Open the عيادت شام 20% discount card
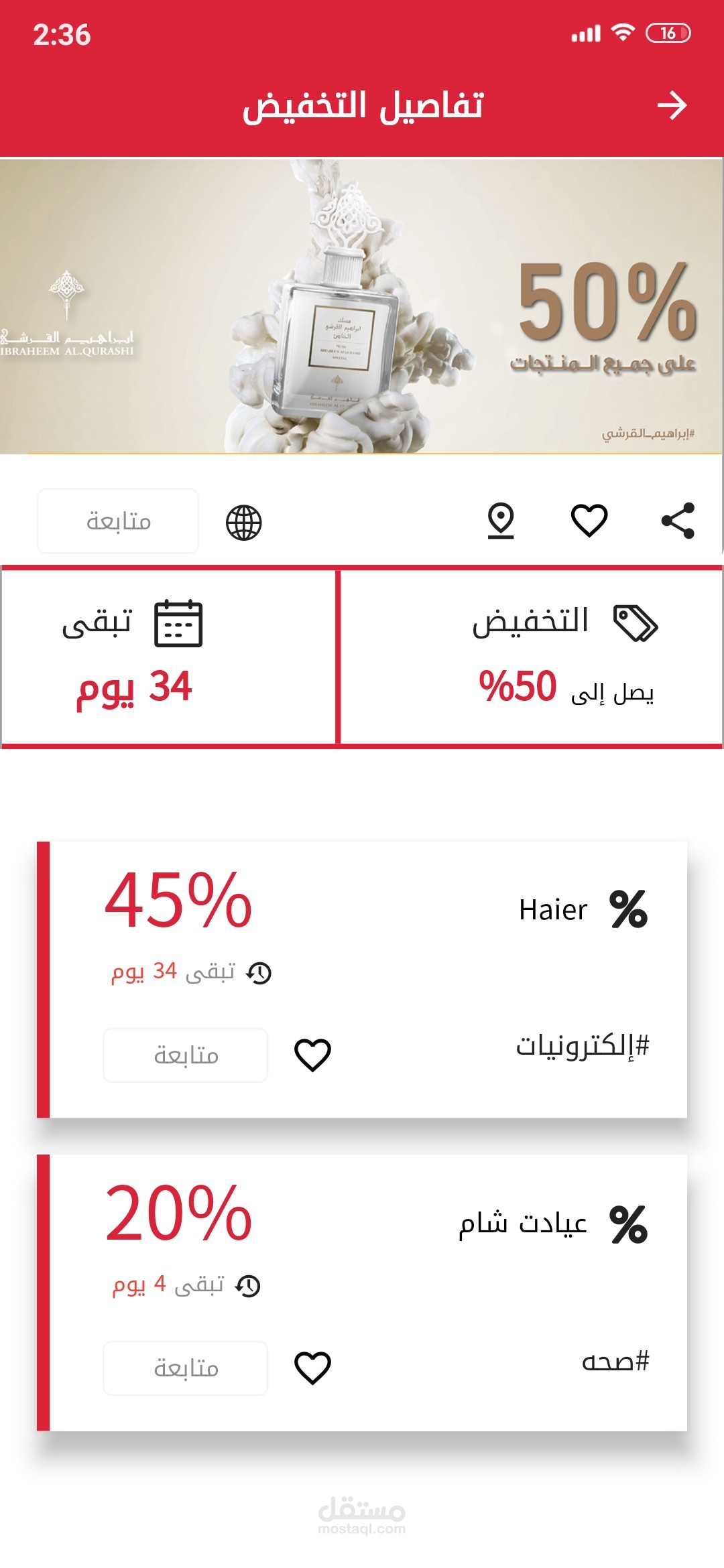 [x=362, y=1293]
